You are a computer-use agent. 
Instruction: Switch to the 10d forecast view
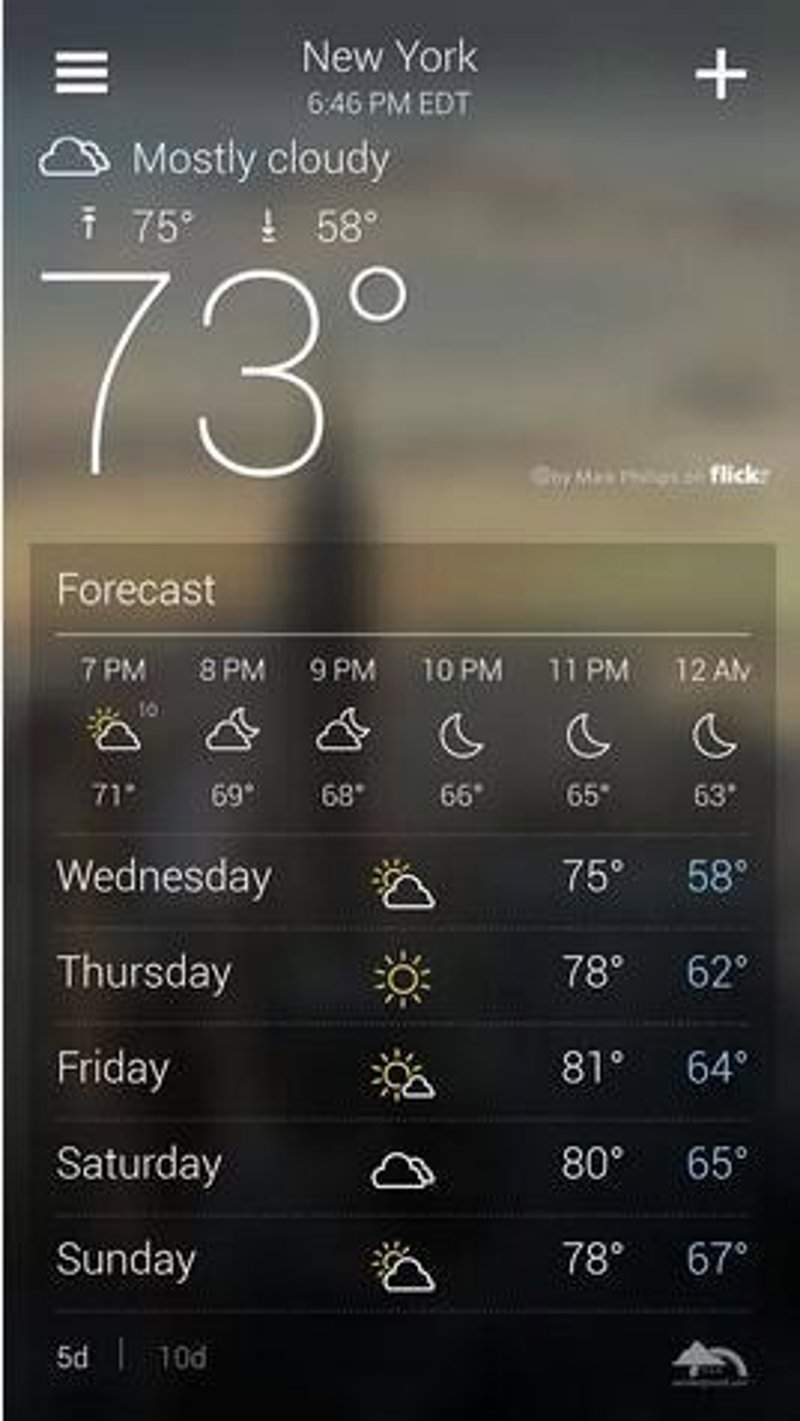[182, 1357]
